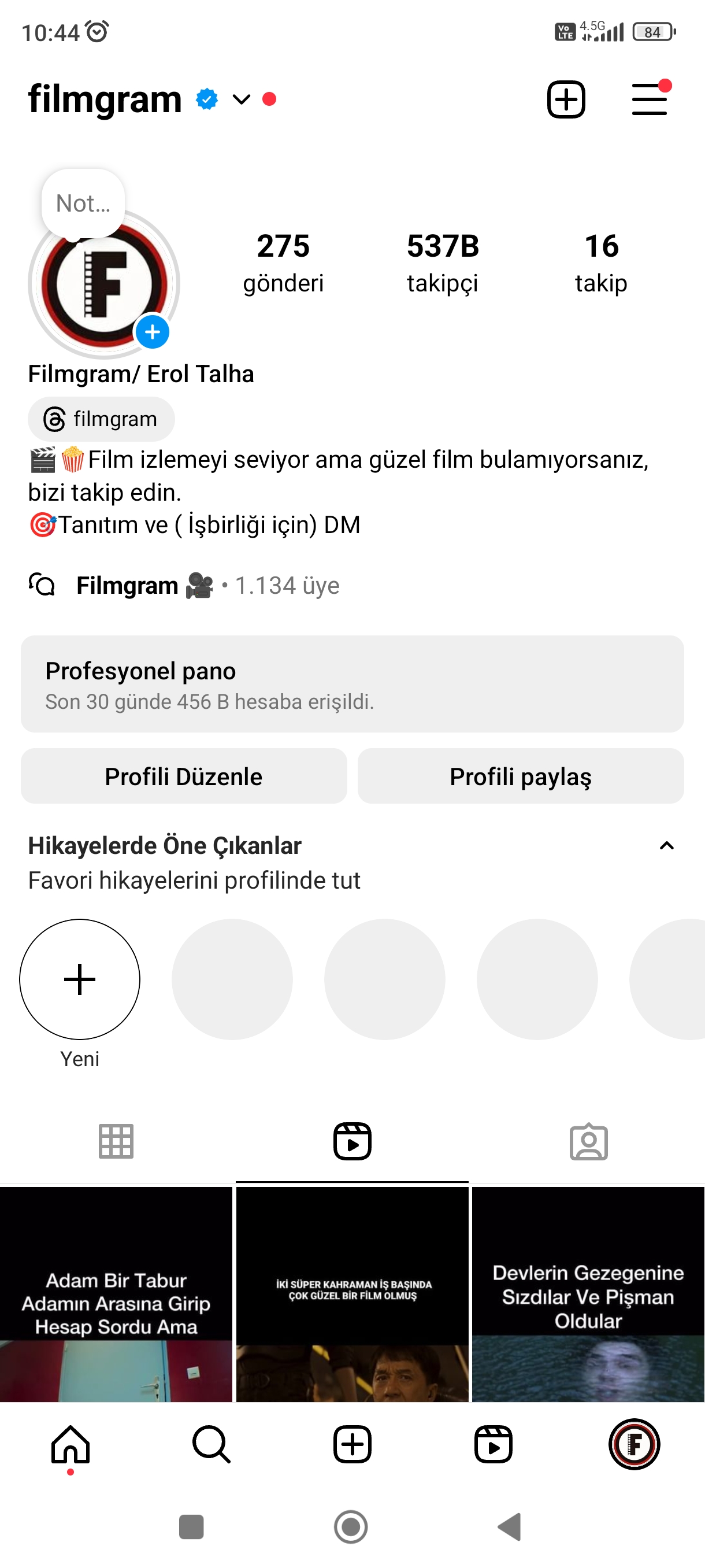Tap Profili Düzenle
The width and height of the screenshot is (705, 1568).
click(184, 776)
